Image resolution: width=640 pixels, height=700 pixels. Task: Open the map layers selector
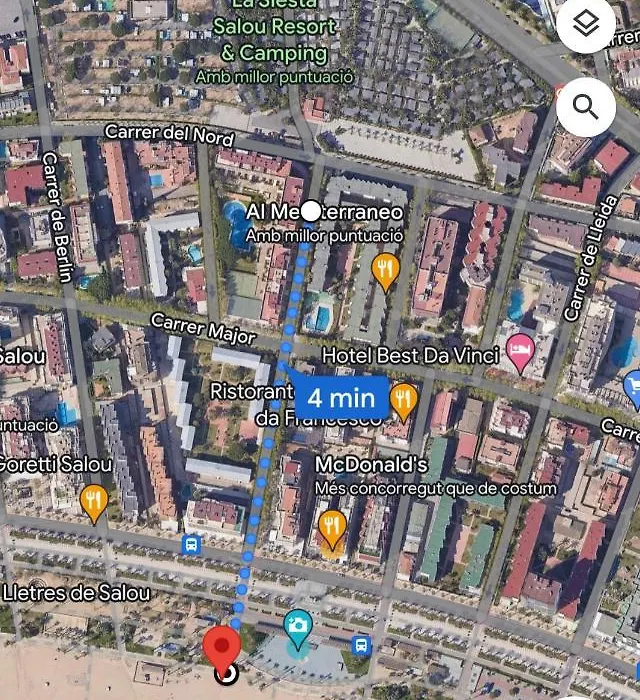(586, 25)
